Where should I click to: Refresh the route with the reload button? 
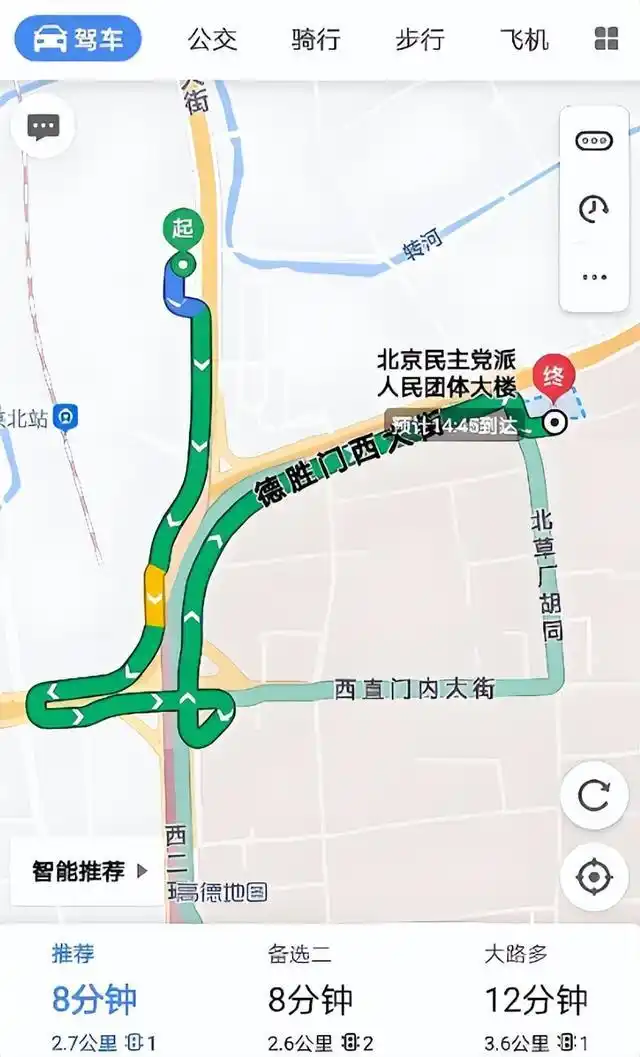[x=594, y=796]
